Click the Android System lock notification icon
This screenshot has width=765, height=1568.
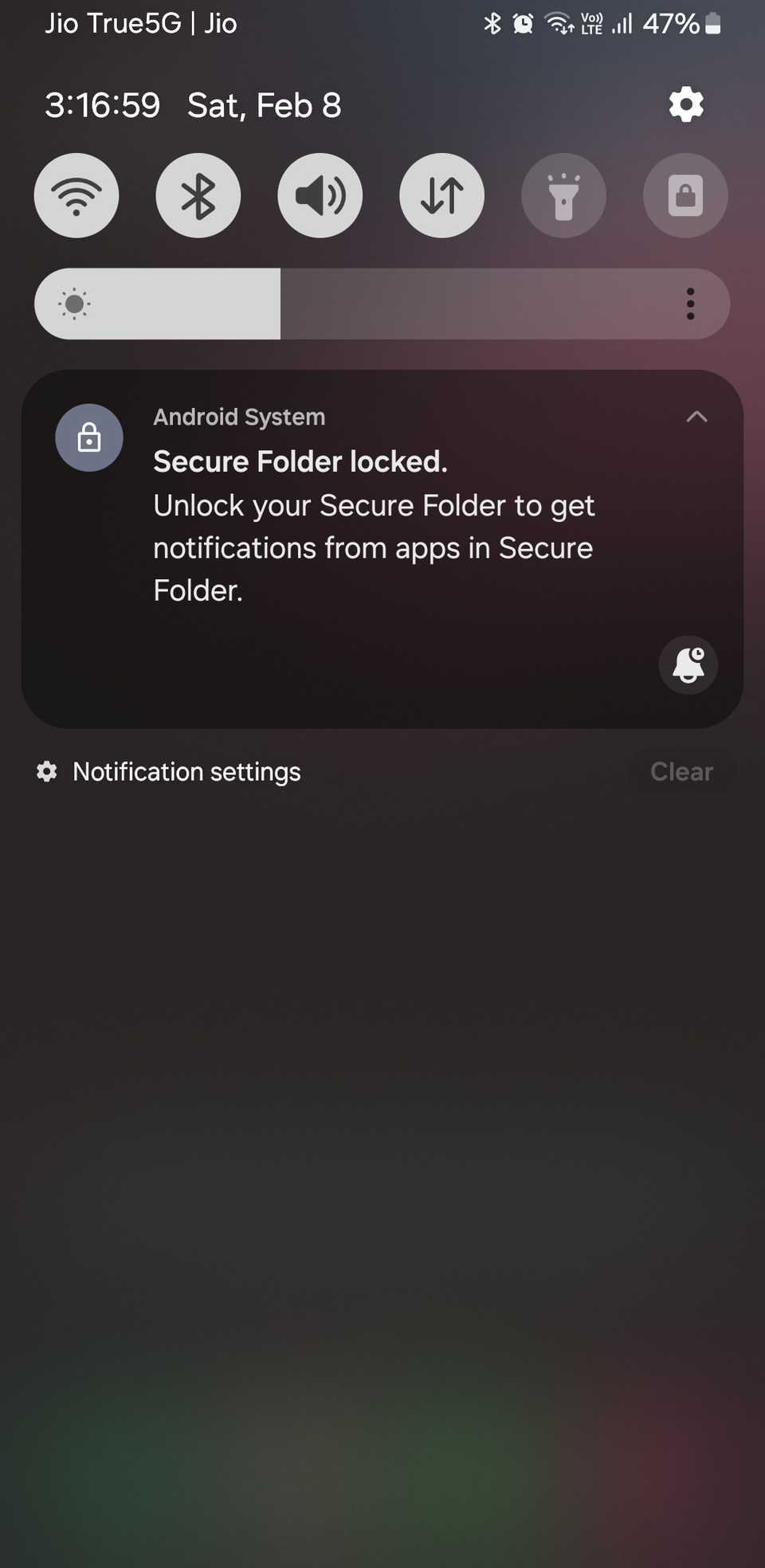point(88,437)
